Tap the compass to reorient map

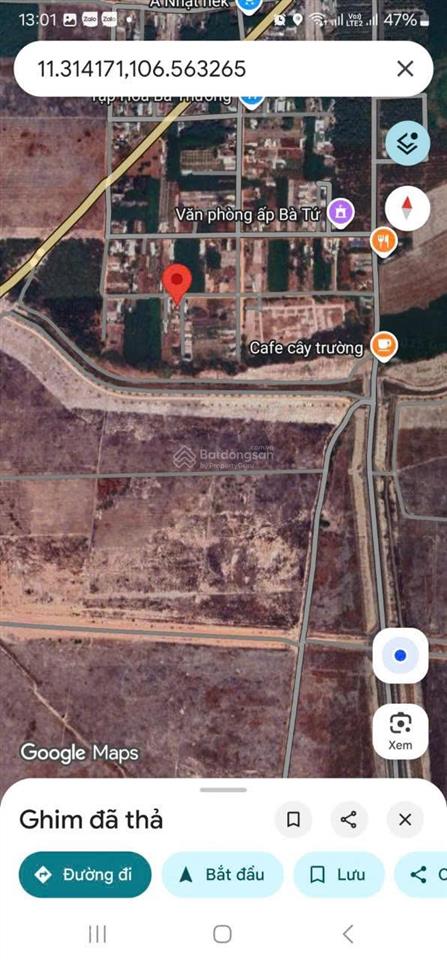pyautogui.click(x=407, y=208)
